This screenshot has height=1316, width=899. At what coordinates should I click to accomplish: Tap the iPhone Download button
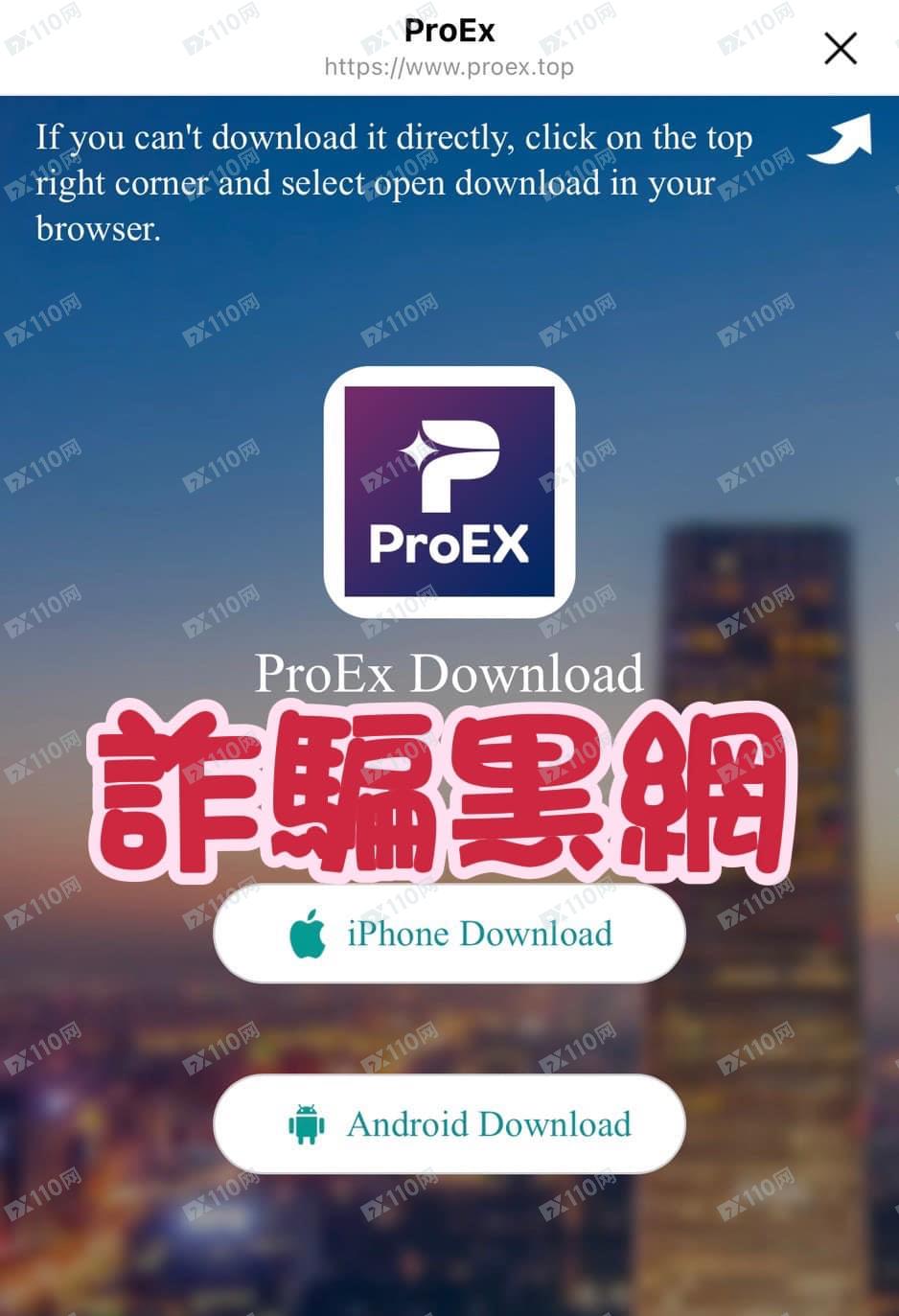point(449,935)
